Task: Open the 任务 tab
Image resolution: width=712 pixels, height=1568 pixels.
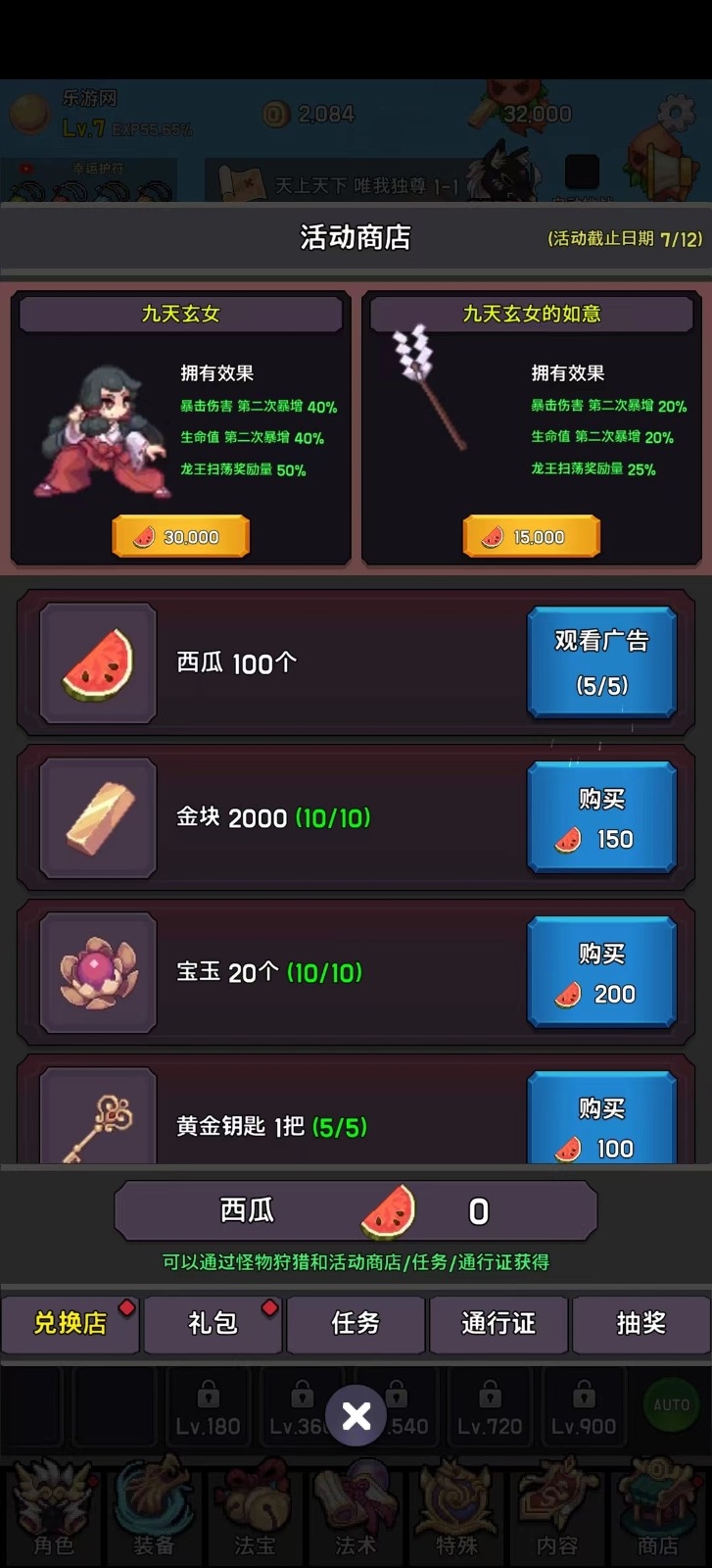Action: (x=356, y=1324)
